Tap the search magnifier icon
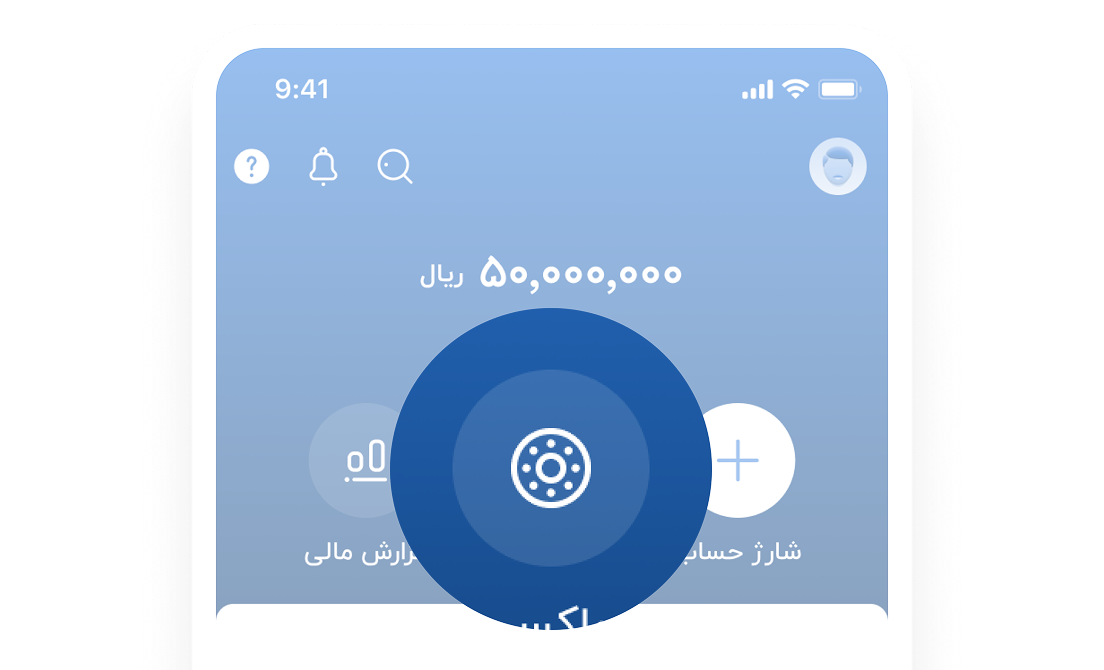 point(395,167)
